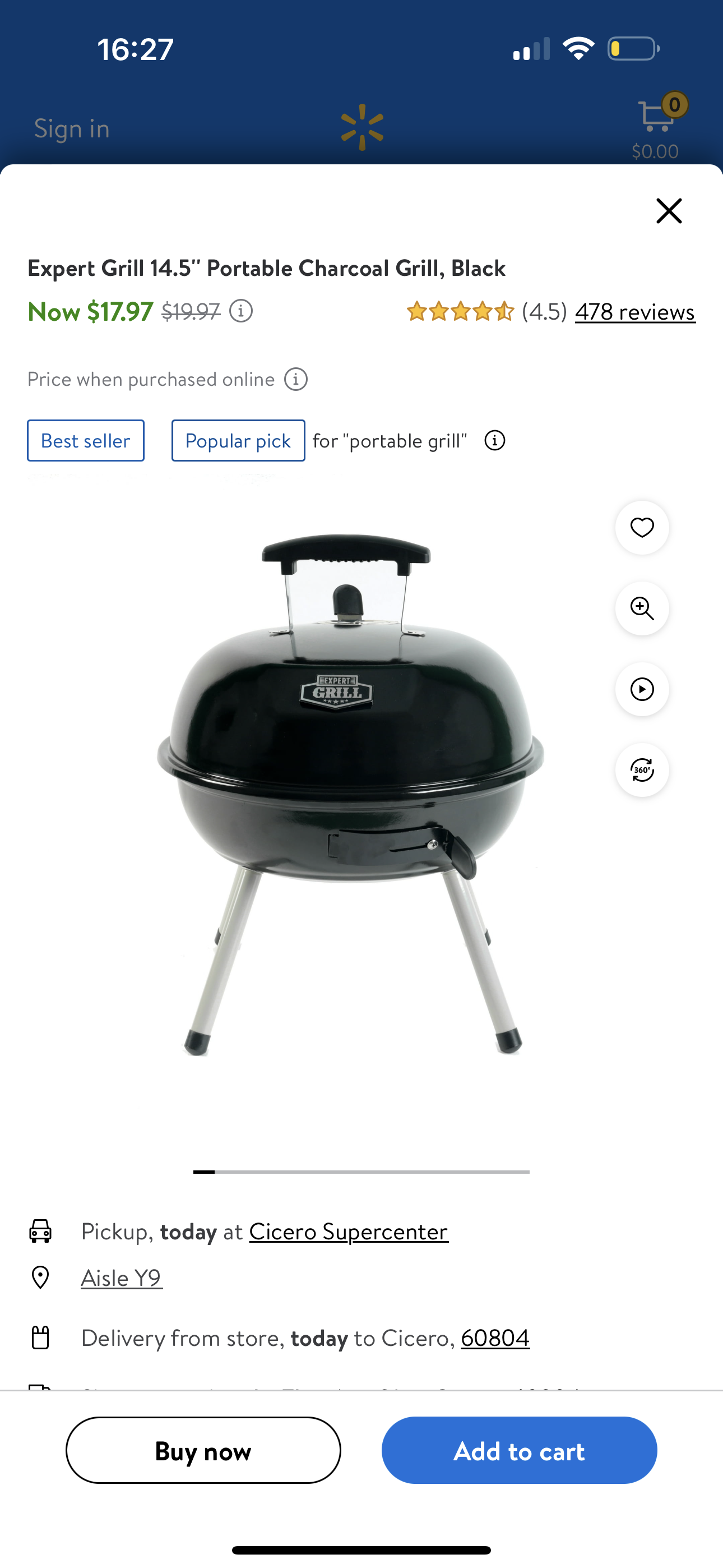Buy the grill now
This screenshot has width=723, height=1568.
pos(203,1451)
